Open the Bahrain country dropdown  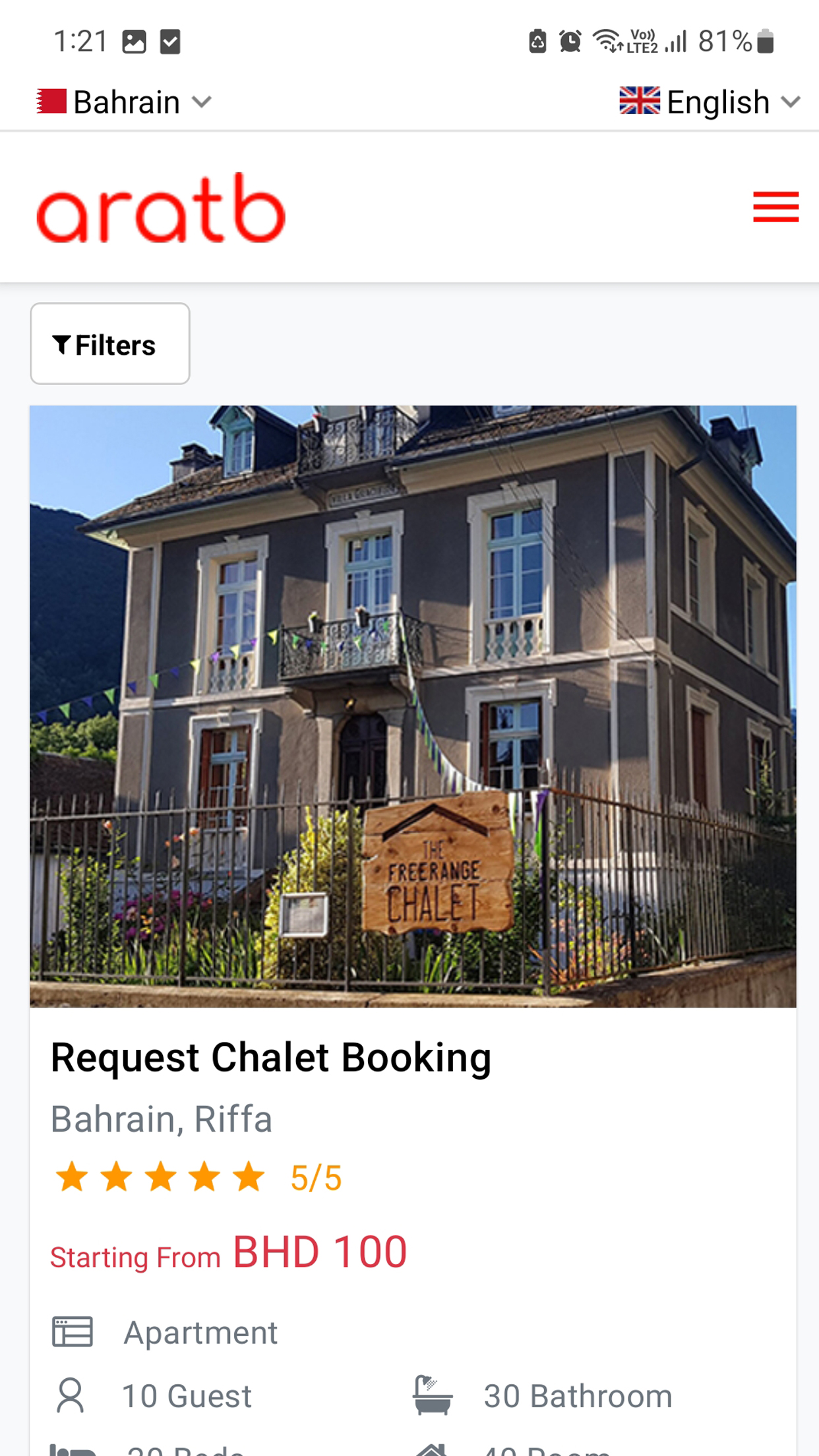tap(124, 102)
